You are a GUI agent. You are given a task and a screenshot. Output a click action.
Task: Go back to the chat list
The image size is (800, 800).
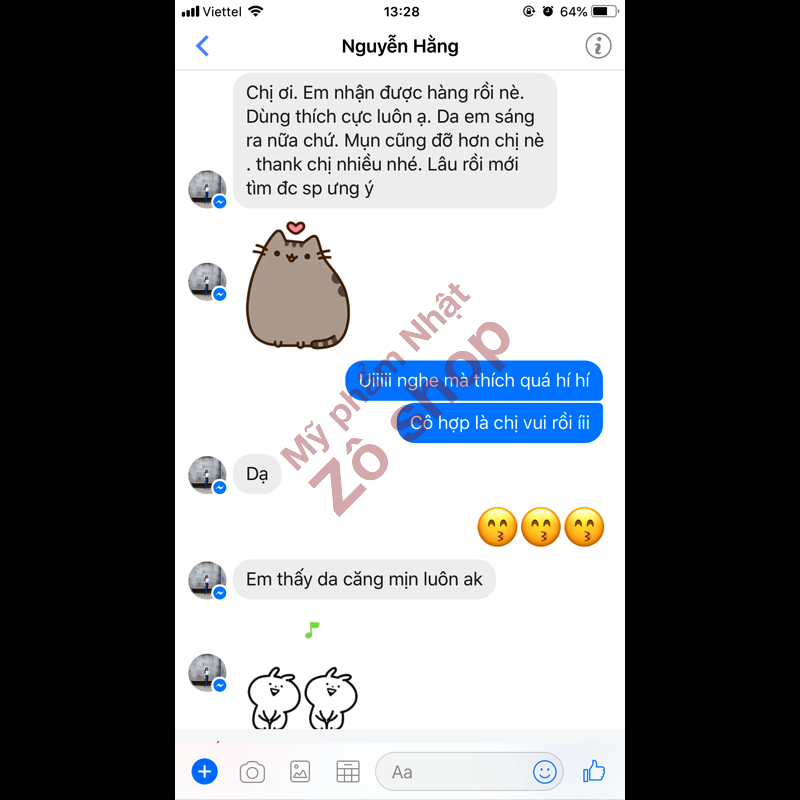click(203, 46)
